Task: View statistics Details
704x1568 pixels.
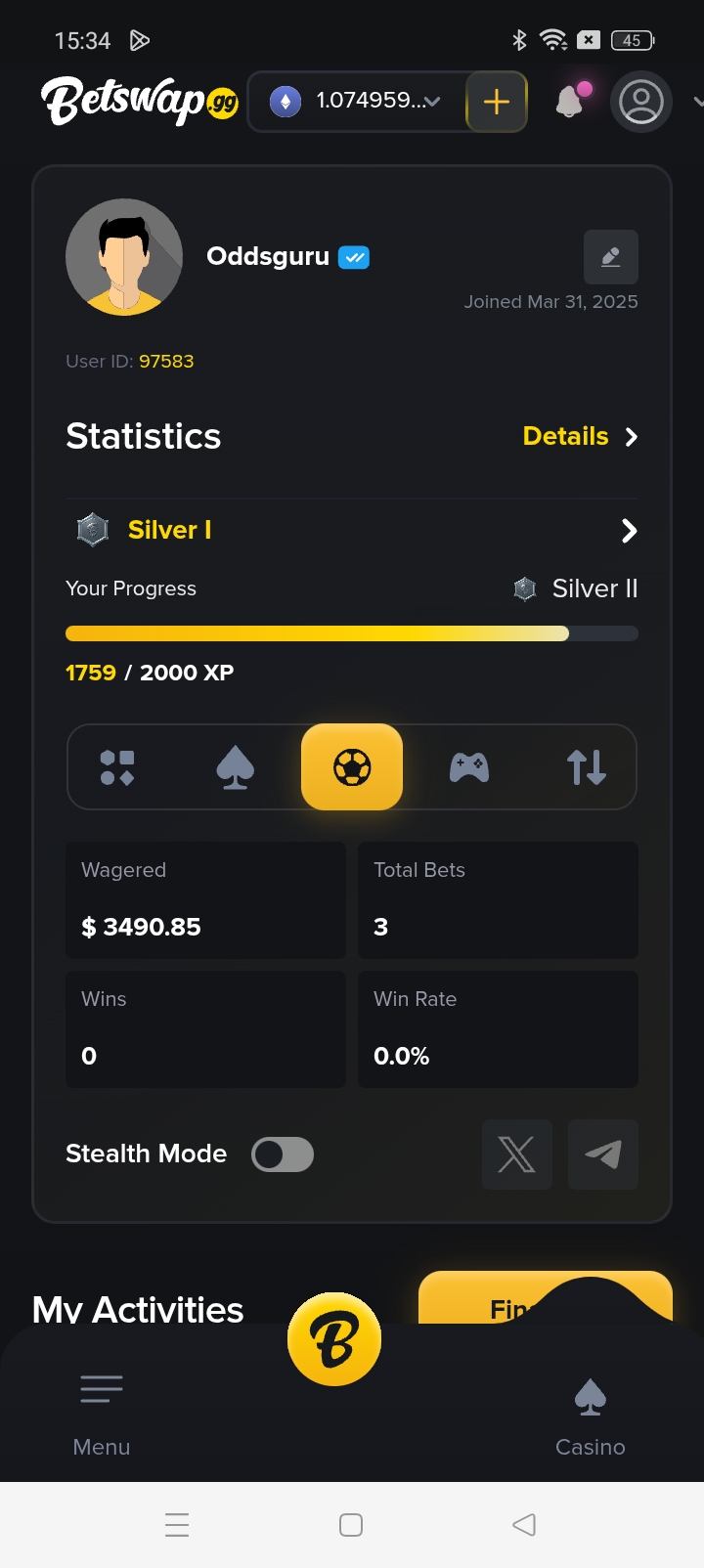Action: pos(580,436)
